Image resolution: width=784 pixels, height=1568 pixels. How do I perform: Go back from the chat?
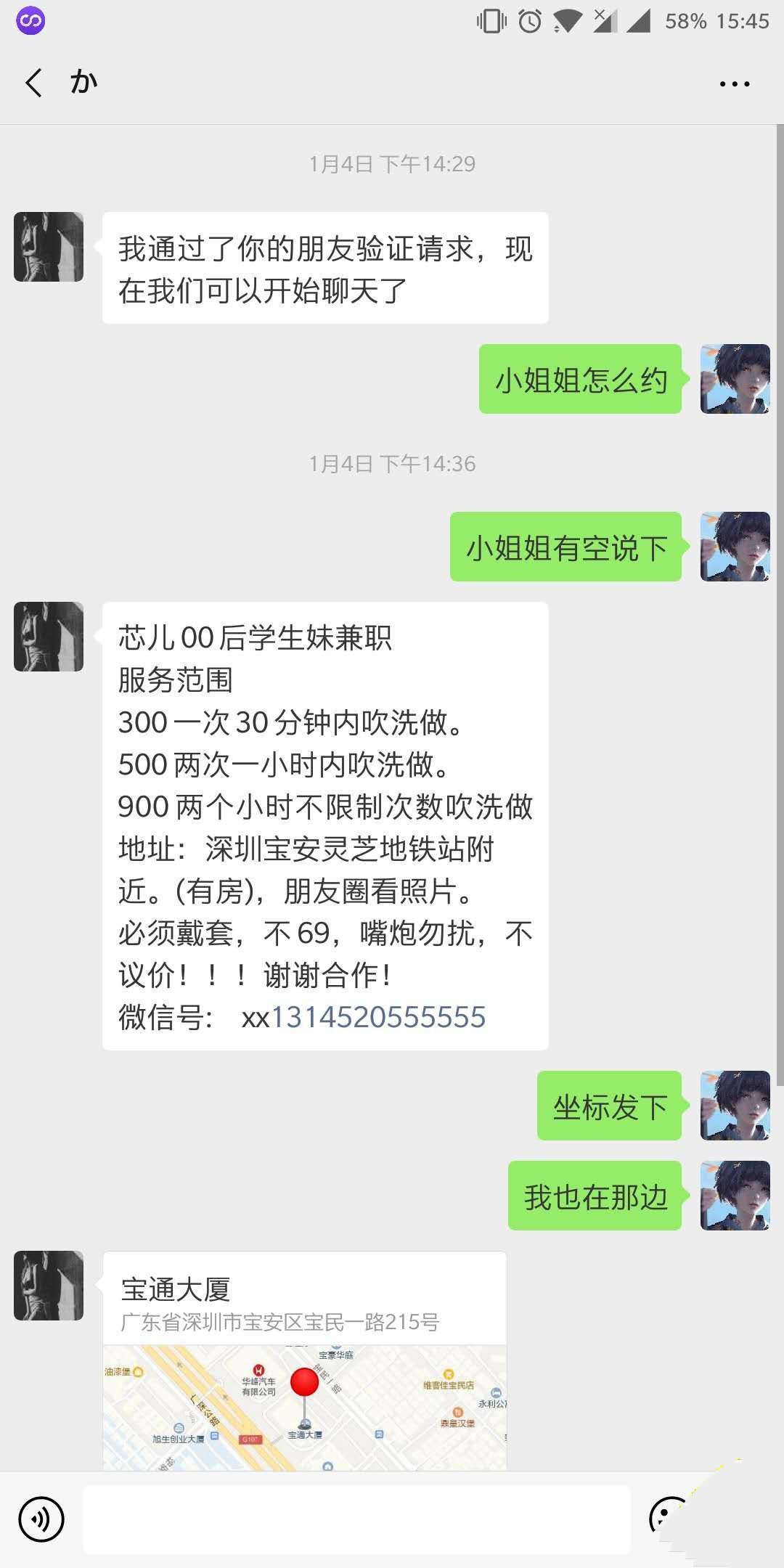pyautogui.click(x=34, y=83)
